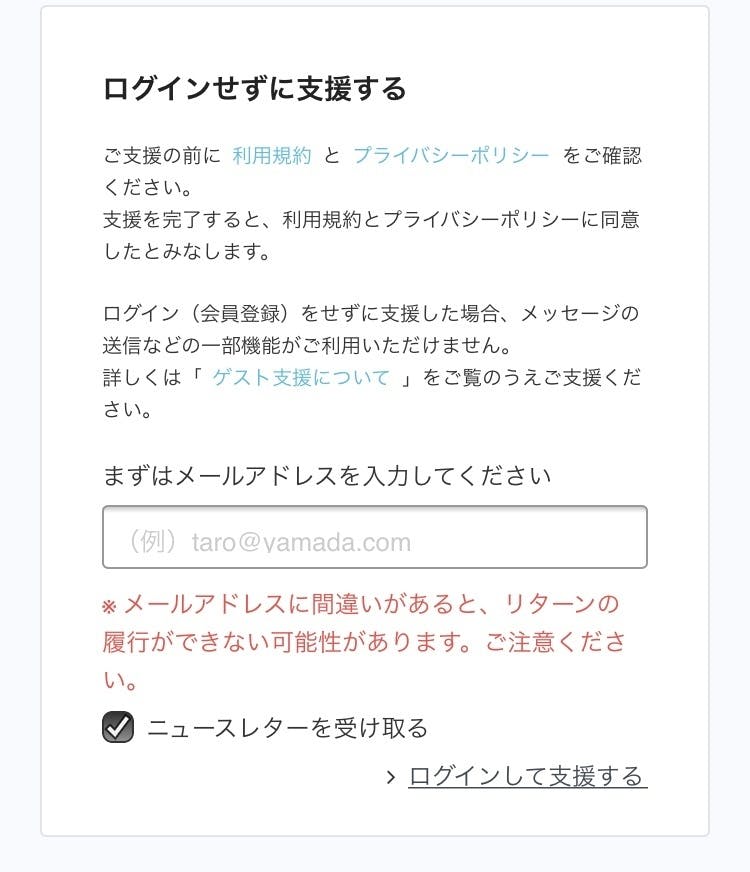The width and height of the screenshot is (750, 872).
Task: Focus the email address input field
Action: coord(375,537)
